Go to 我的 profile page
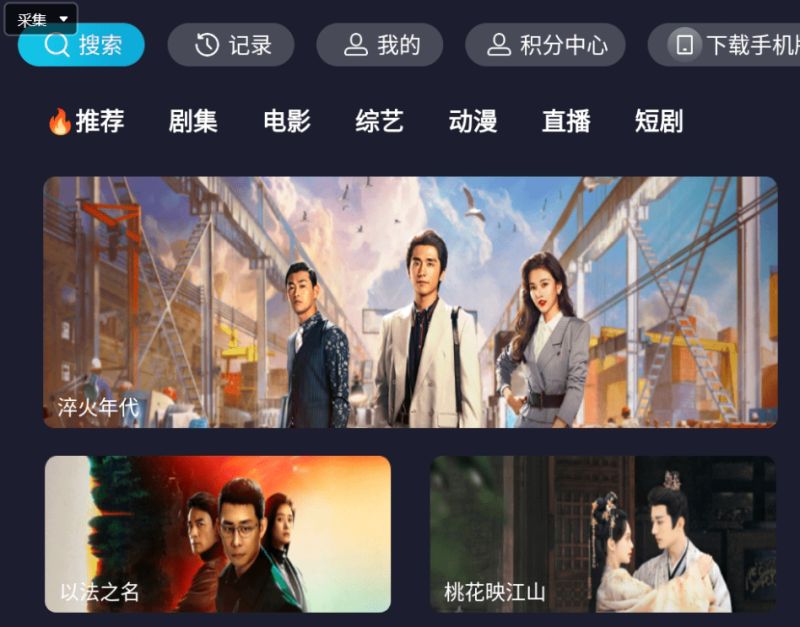This screenshot has height=627, width=800. point(380,45)
